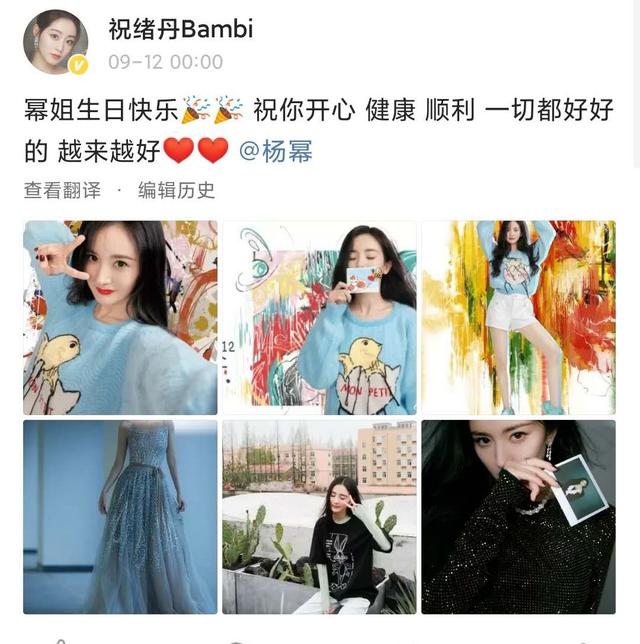Open 祝绪丹Bambi's profile avatar

[x=55, y=42]
